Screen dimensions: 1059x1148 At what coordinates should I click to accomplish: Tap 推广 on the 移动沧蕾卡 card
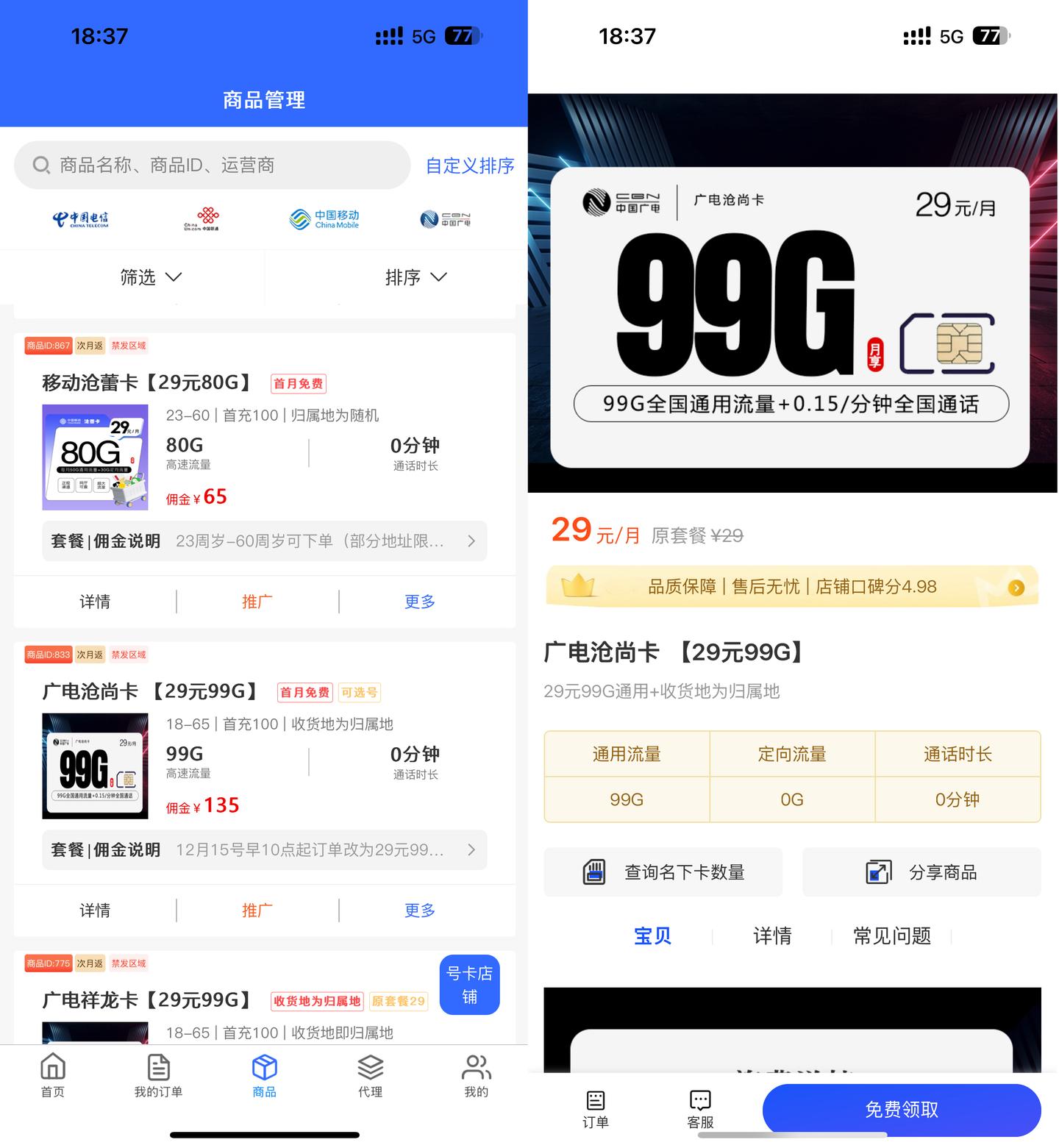(257, 602)
